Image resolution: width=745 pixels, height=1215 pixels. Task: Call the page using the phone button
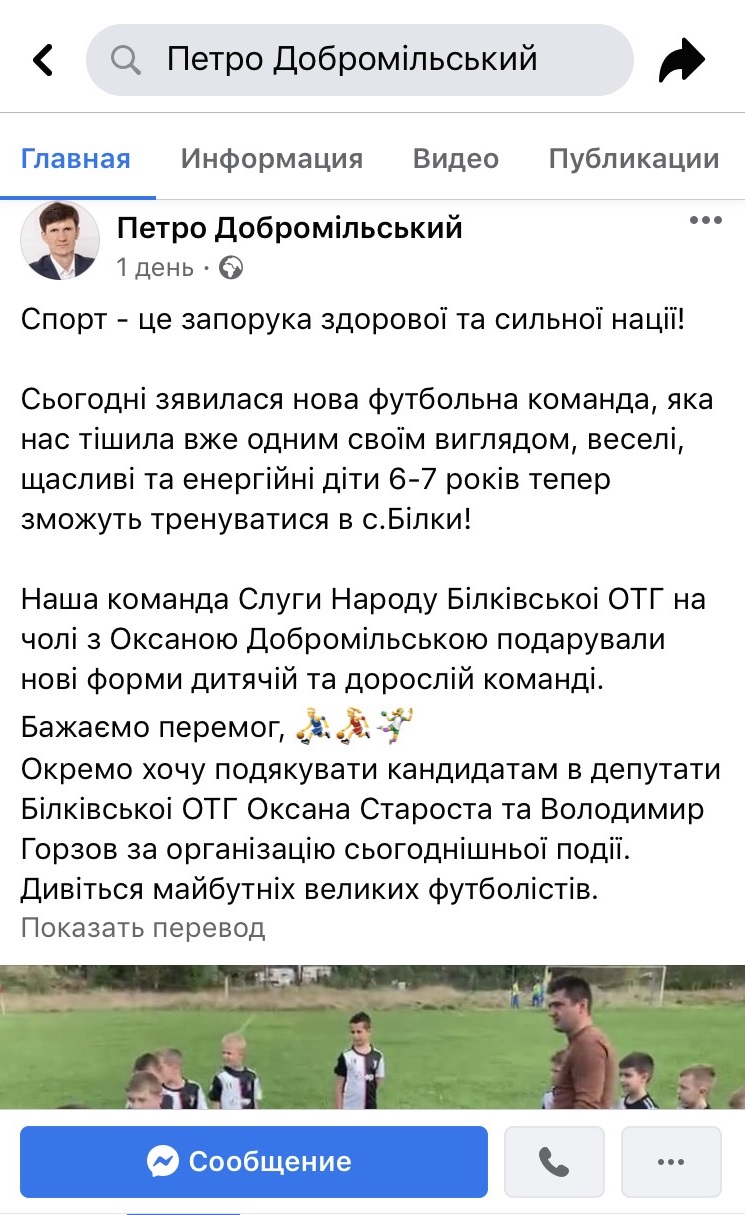pos(552,1161)
